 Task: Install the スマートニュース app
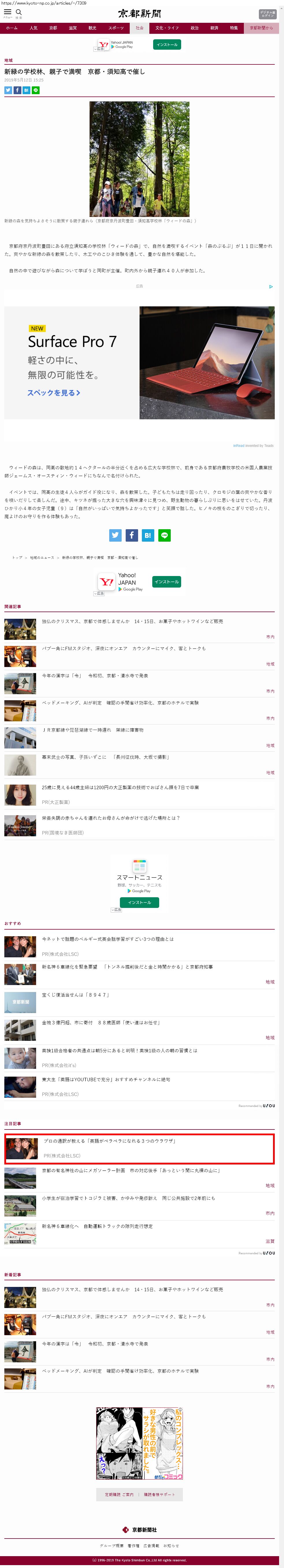[x=139, y=902]
